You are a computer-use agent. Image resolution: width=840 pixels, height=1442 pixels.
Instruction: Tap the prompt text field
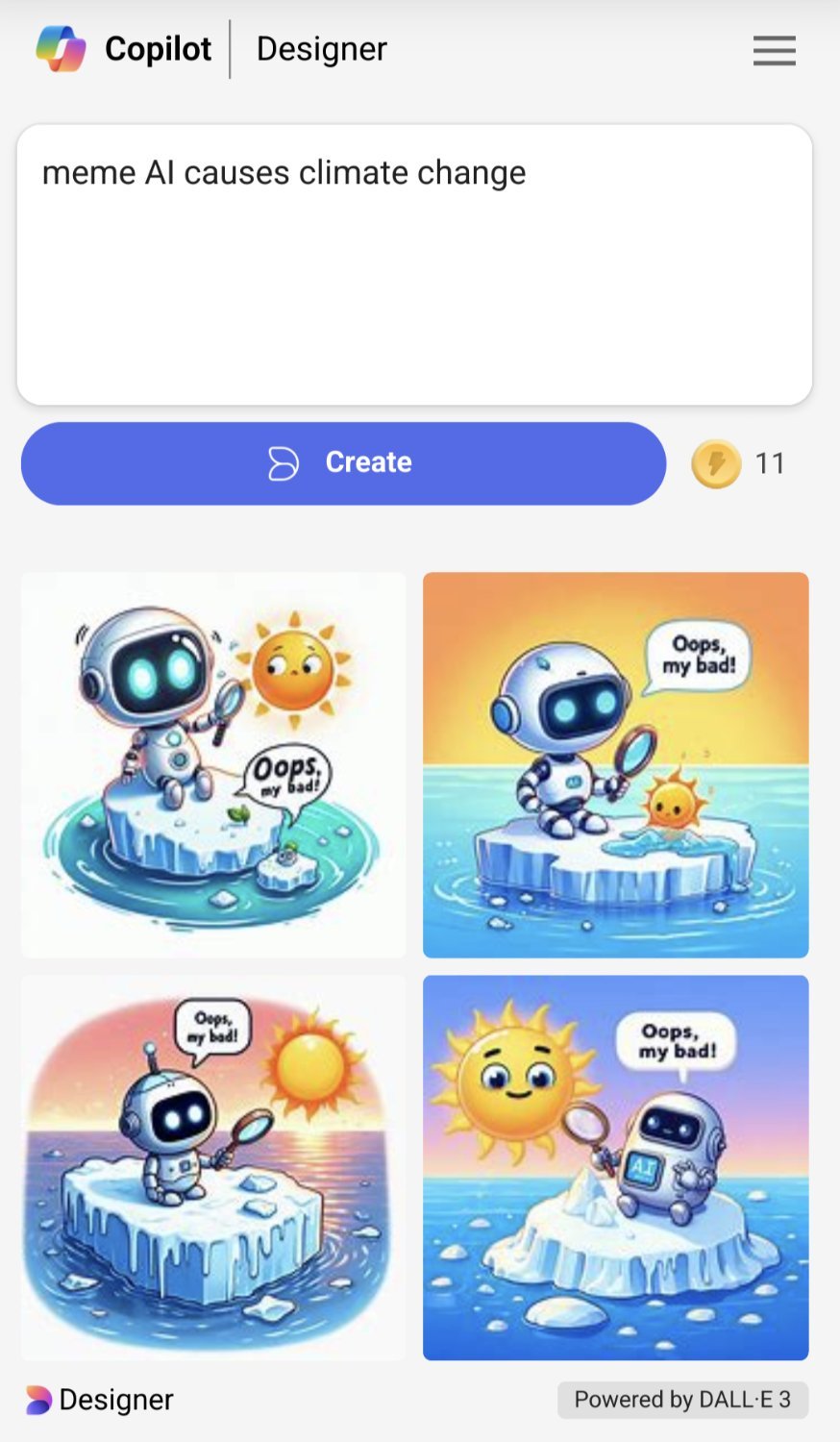pyautogui.click(x=414, y=264)
